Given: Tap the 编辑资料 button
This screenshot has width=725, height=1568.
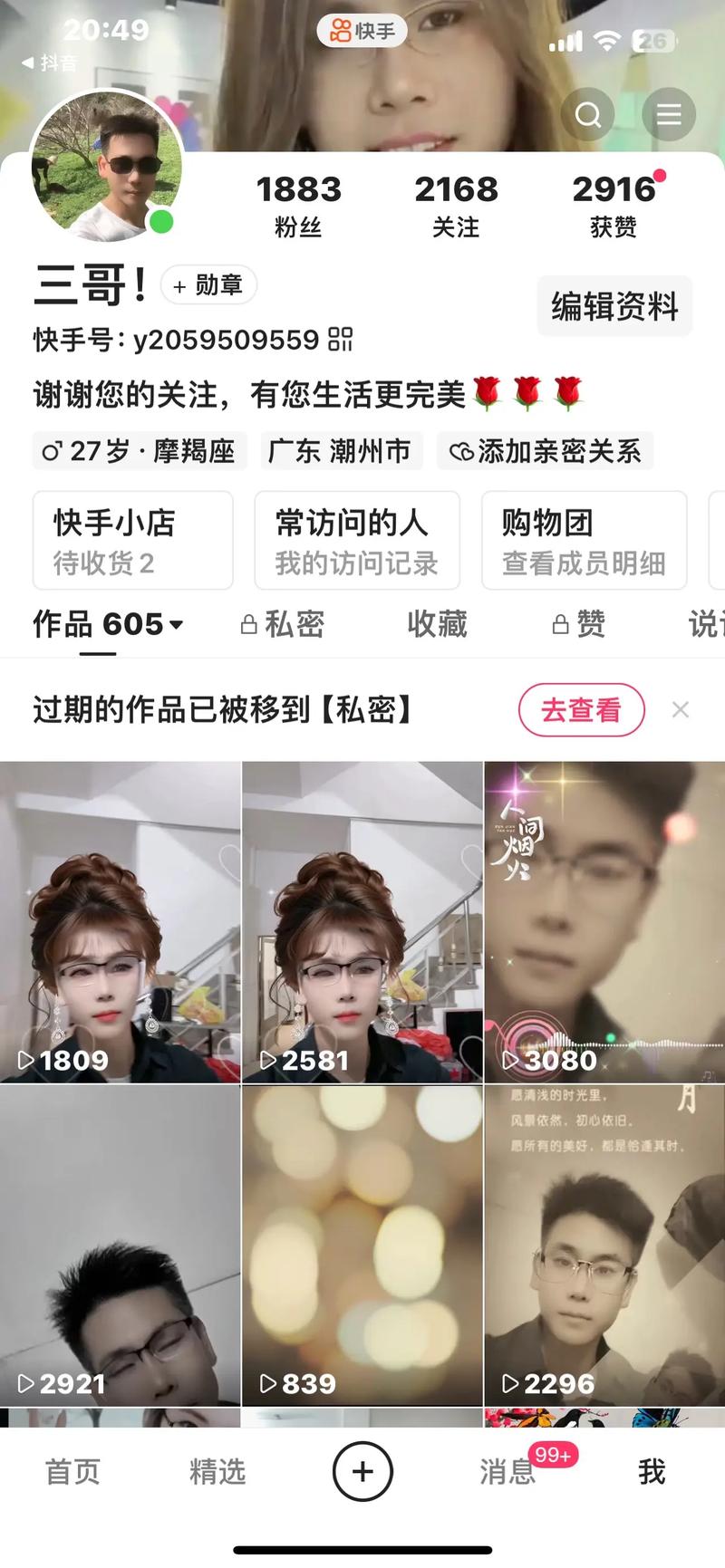Looking at the screenshot, I should point(614,306).
